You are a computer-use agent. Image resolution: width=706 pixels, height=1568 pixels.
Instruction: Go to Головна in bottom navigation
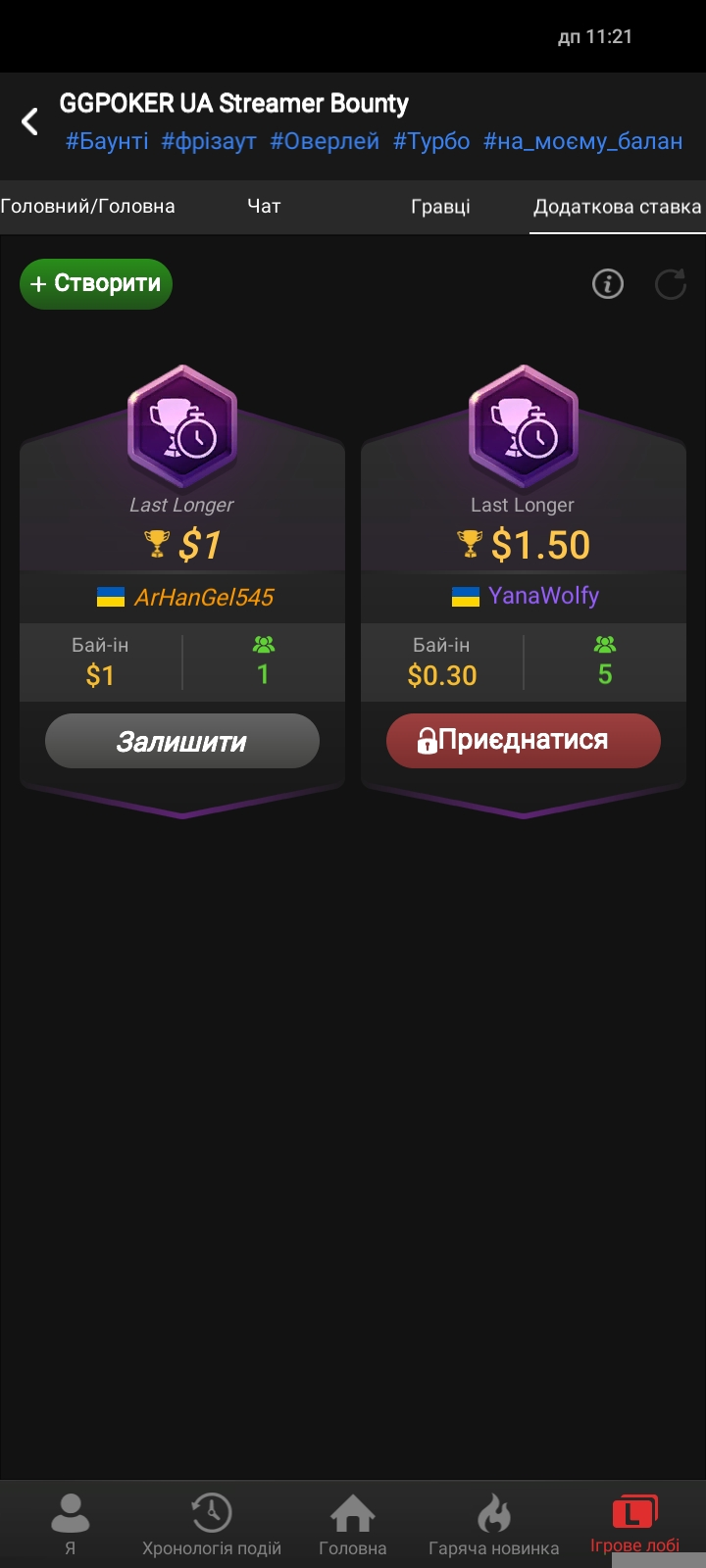(353, 1524)
